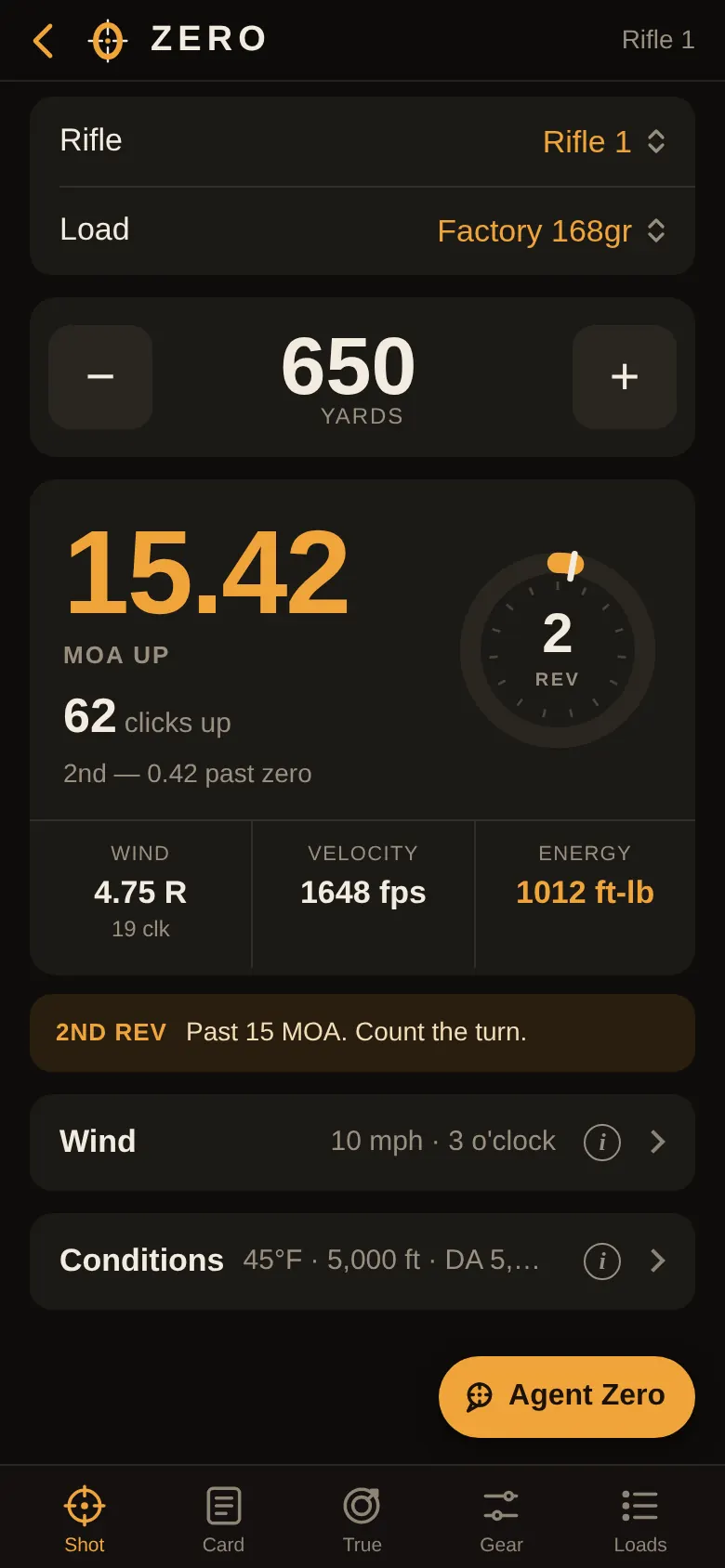
Task: Decrease the yardage with minus
Action: coord(100,377)
